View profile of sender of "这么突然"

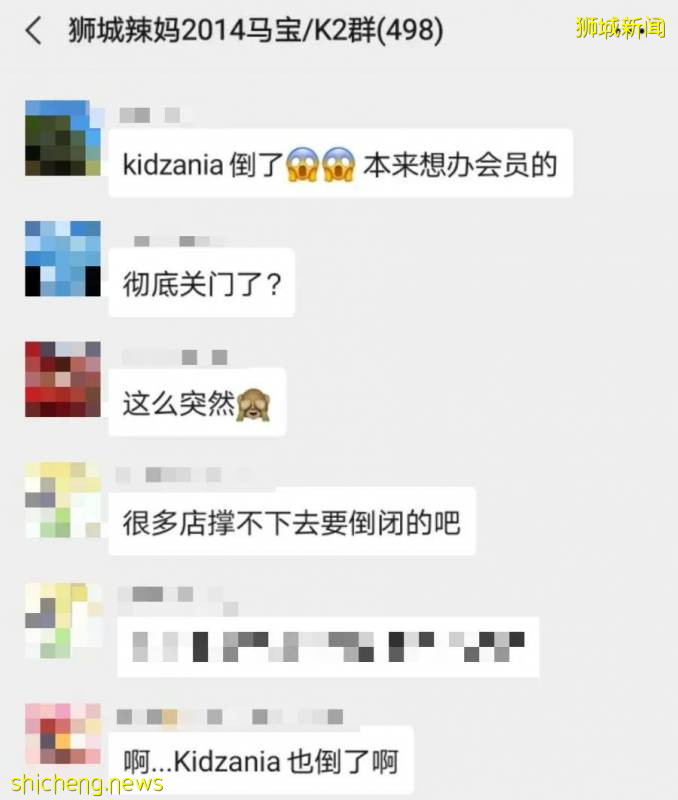point(62,378)
